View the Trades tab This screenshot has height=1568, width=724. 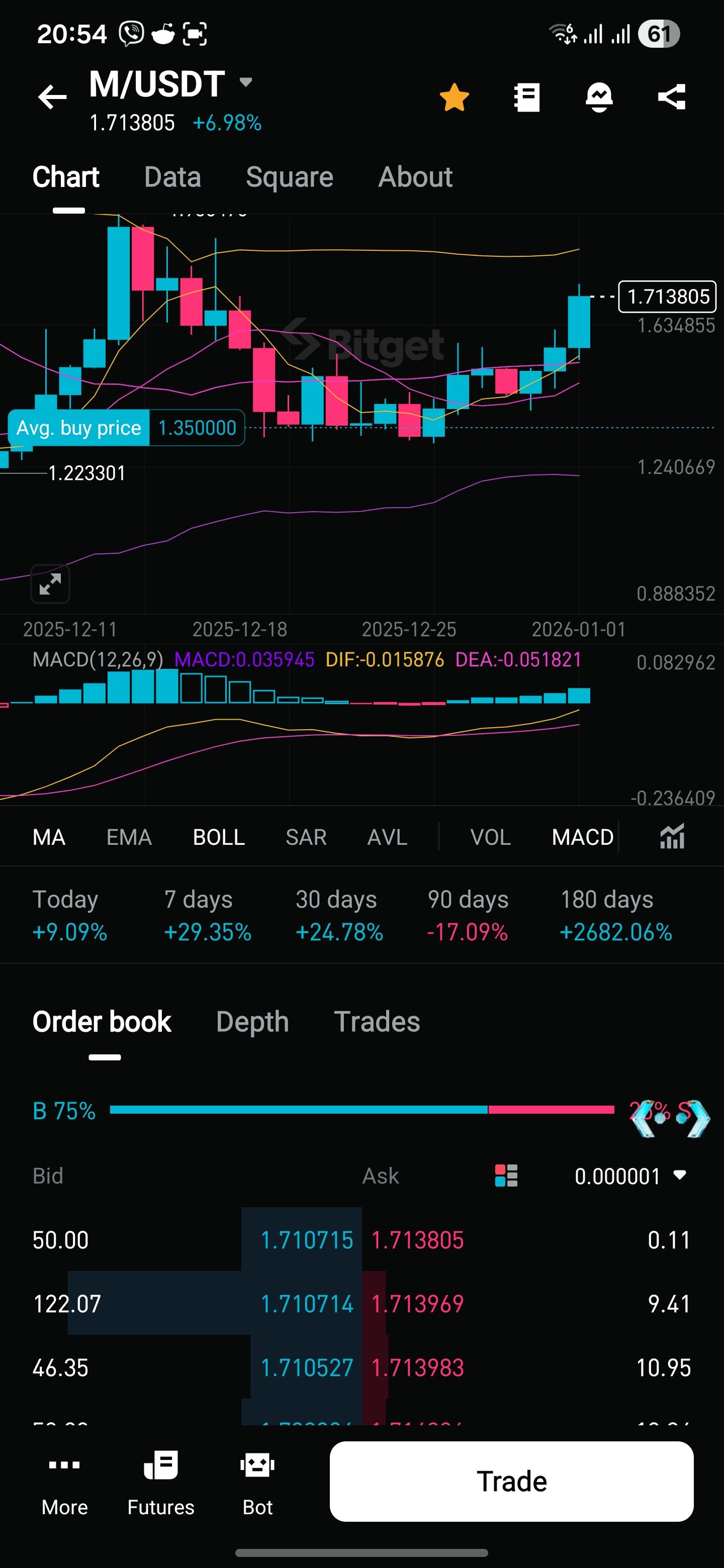[377, 1022]
